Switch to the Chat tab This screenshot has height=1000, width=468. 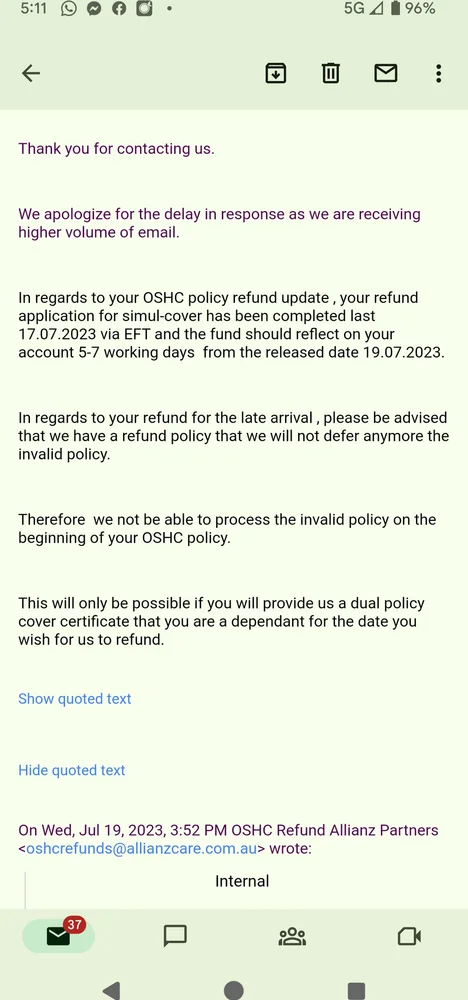[175, 936]
